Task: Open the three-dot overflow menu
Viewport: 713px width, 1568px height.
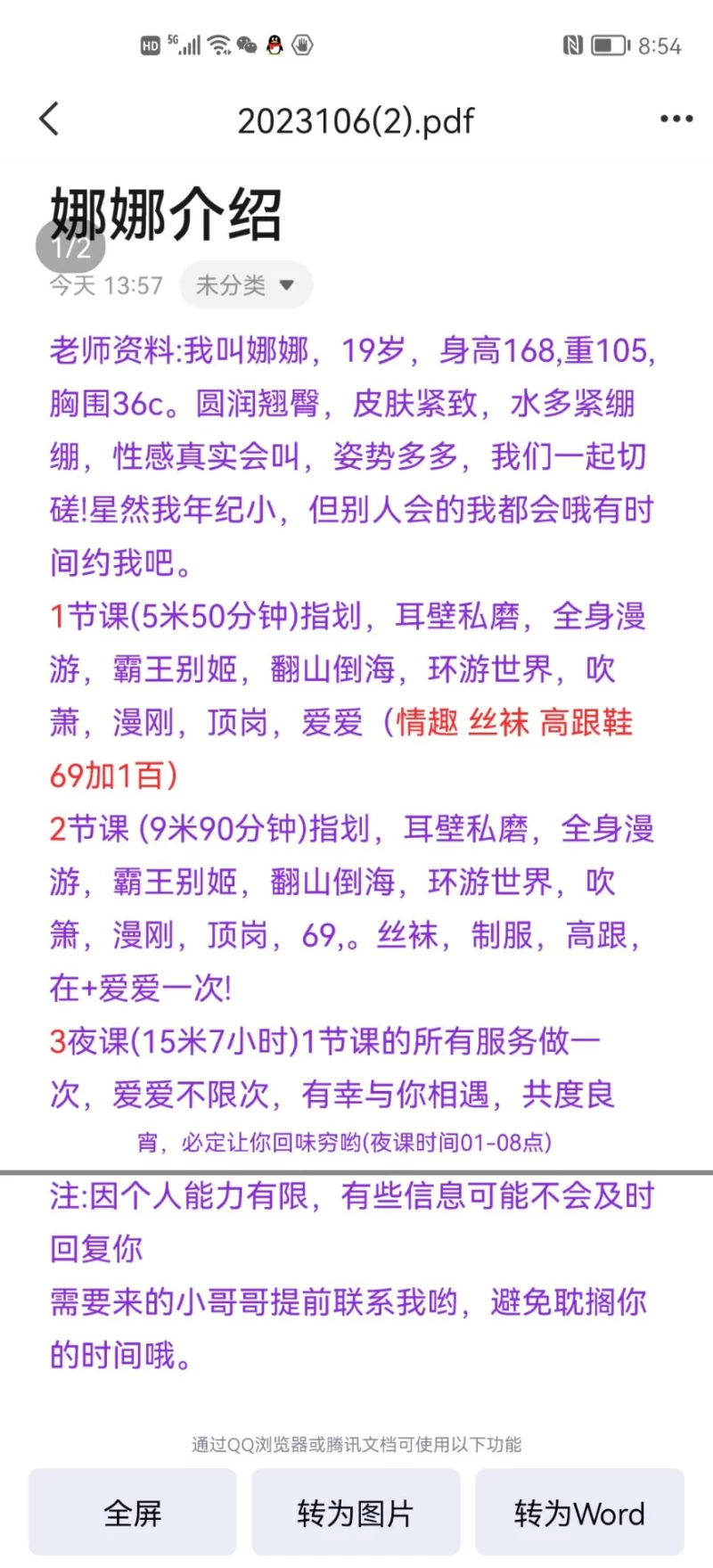Action: coord(676,119)
